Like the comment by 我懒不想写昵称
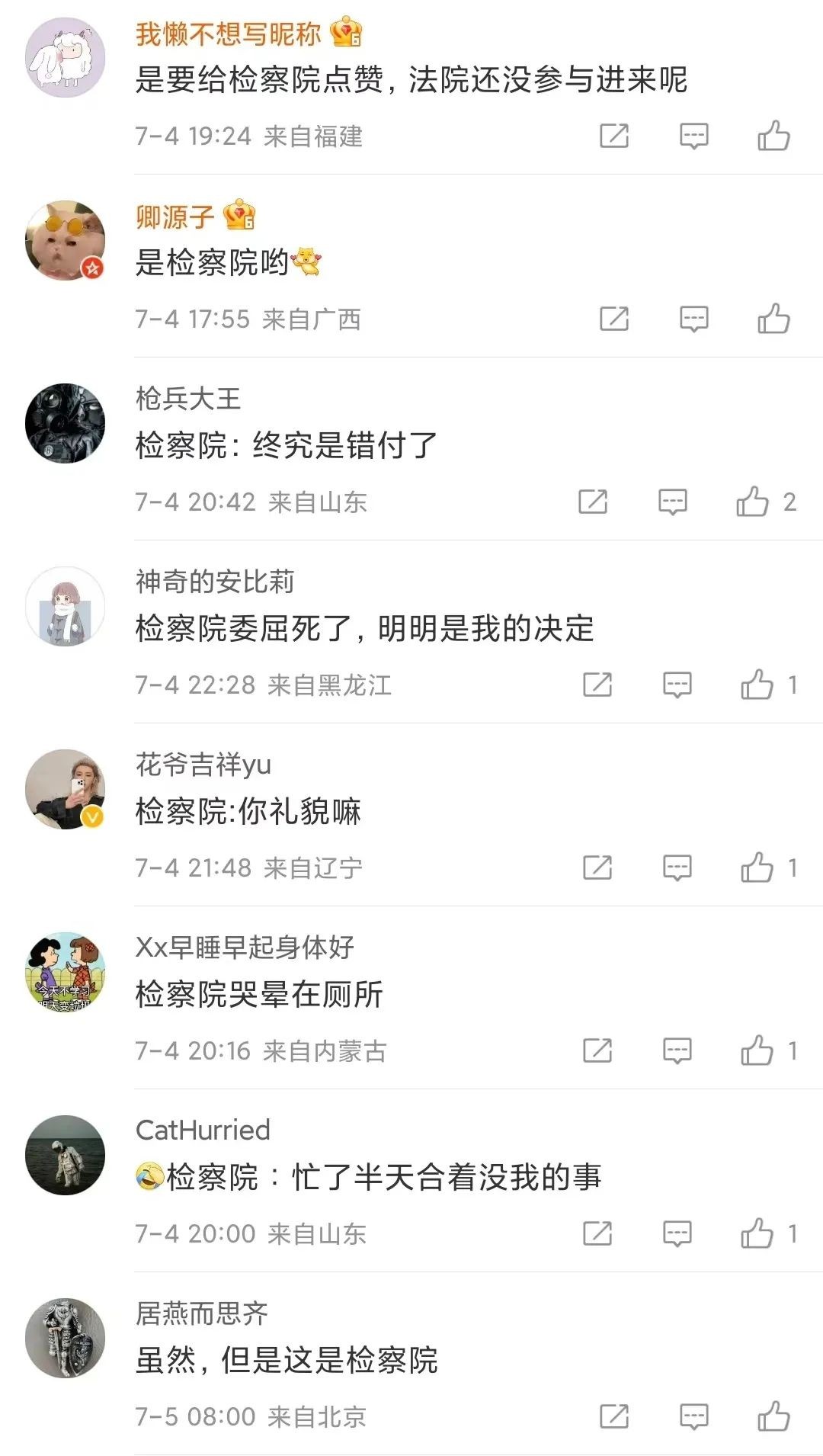The image size is (823, 1456). 773,136
